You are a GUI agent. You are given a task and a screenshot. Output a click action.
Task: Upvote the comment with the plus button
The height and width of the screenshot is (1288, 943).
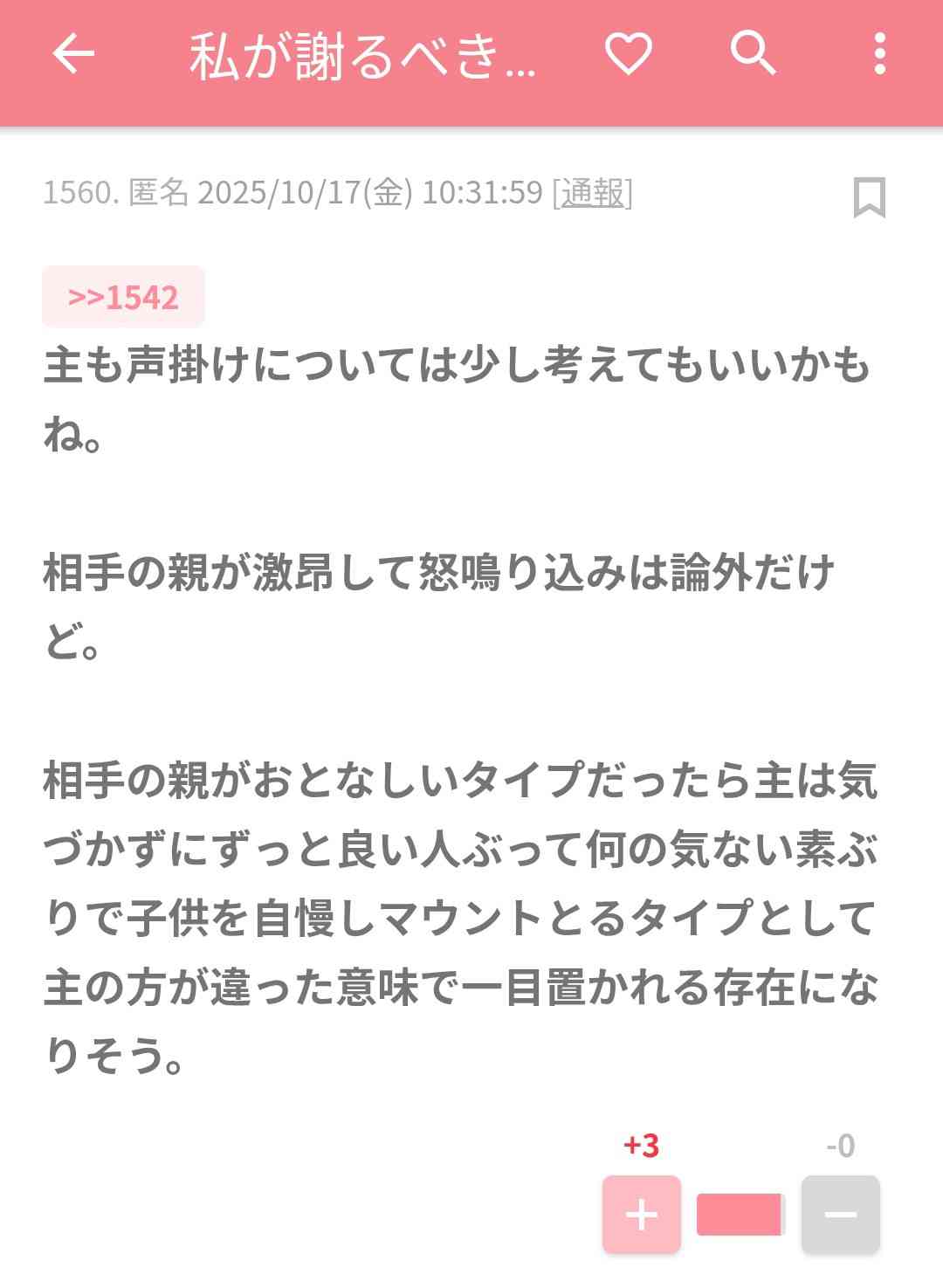click(642, 1214)
